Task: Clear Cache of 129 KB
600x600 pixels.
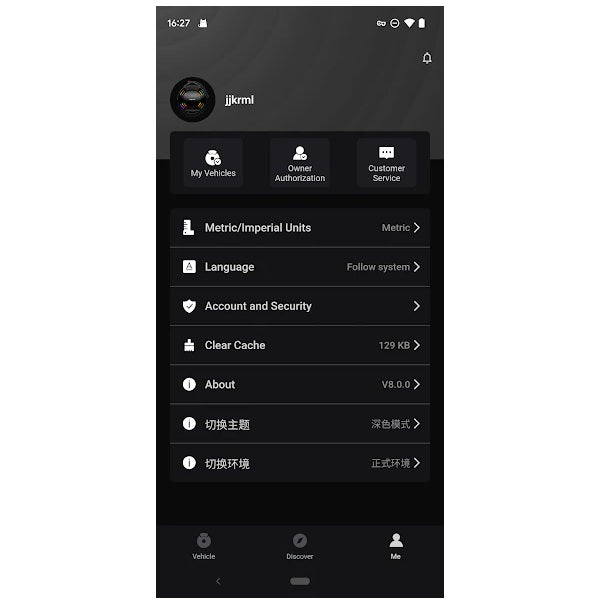Action: coord(300,345)
